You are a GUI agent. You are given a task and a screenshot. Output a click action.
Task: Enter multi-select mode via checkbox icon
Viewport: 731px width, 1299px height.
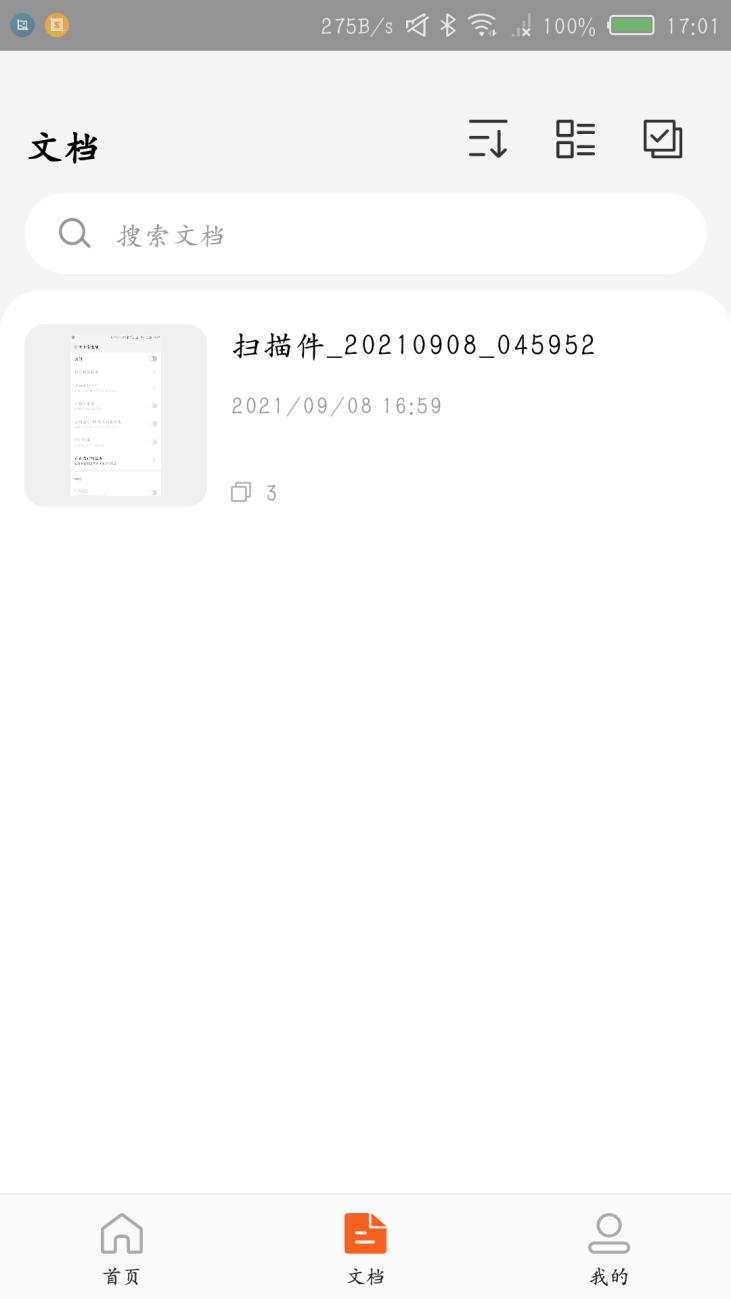click(662, 141)
